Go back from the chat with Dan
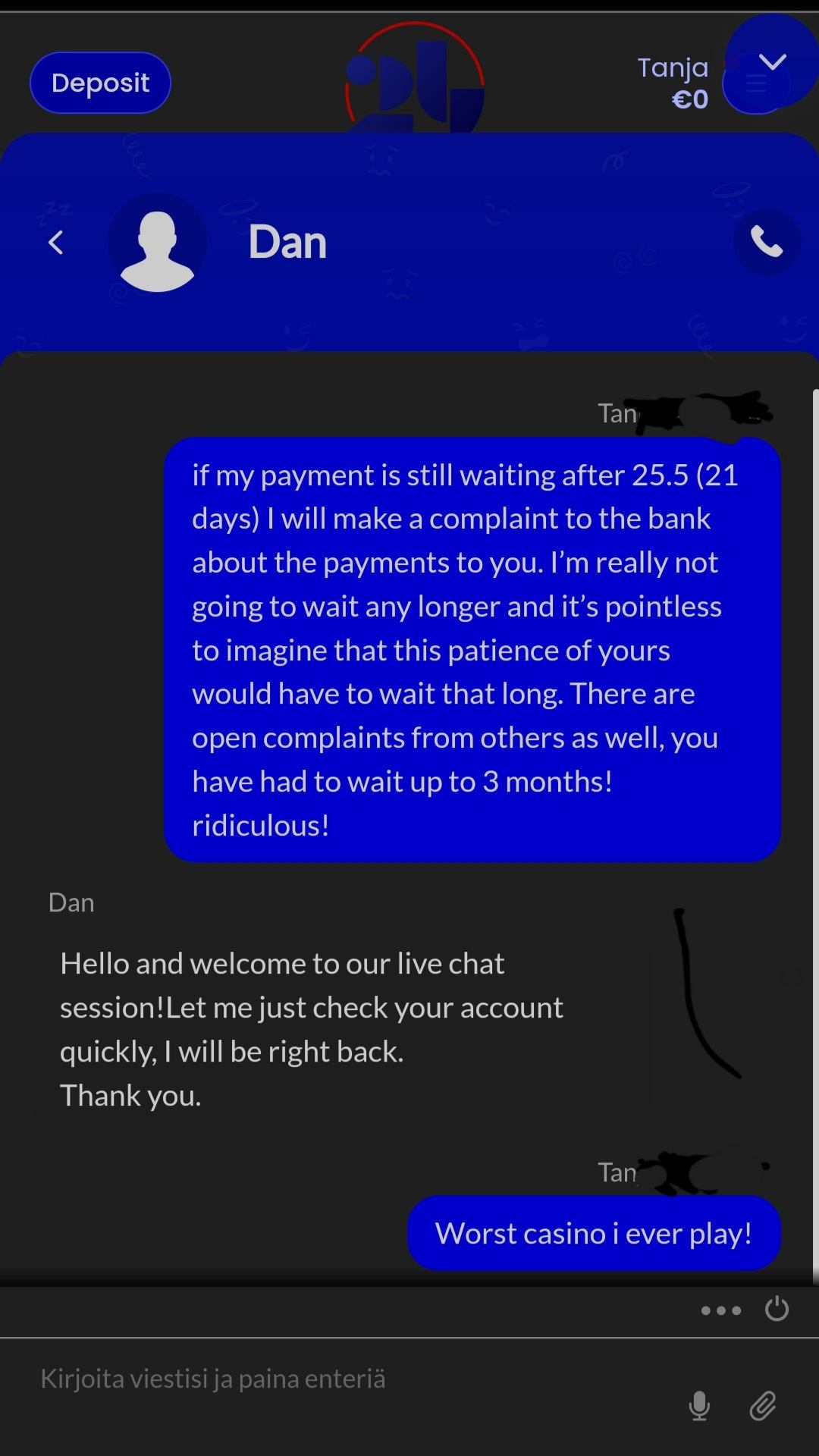This screenshot has width=819, height=1456. click(55, 243)
